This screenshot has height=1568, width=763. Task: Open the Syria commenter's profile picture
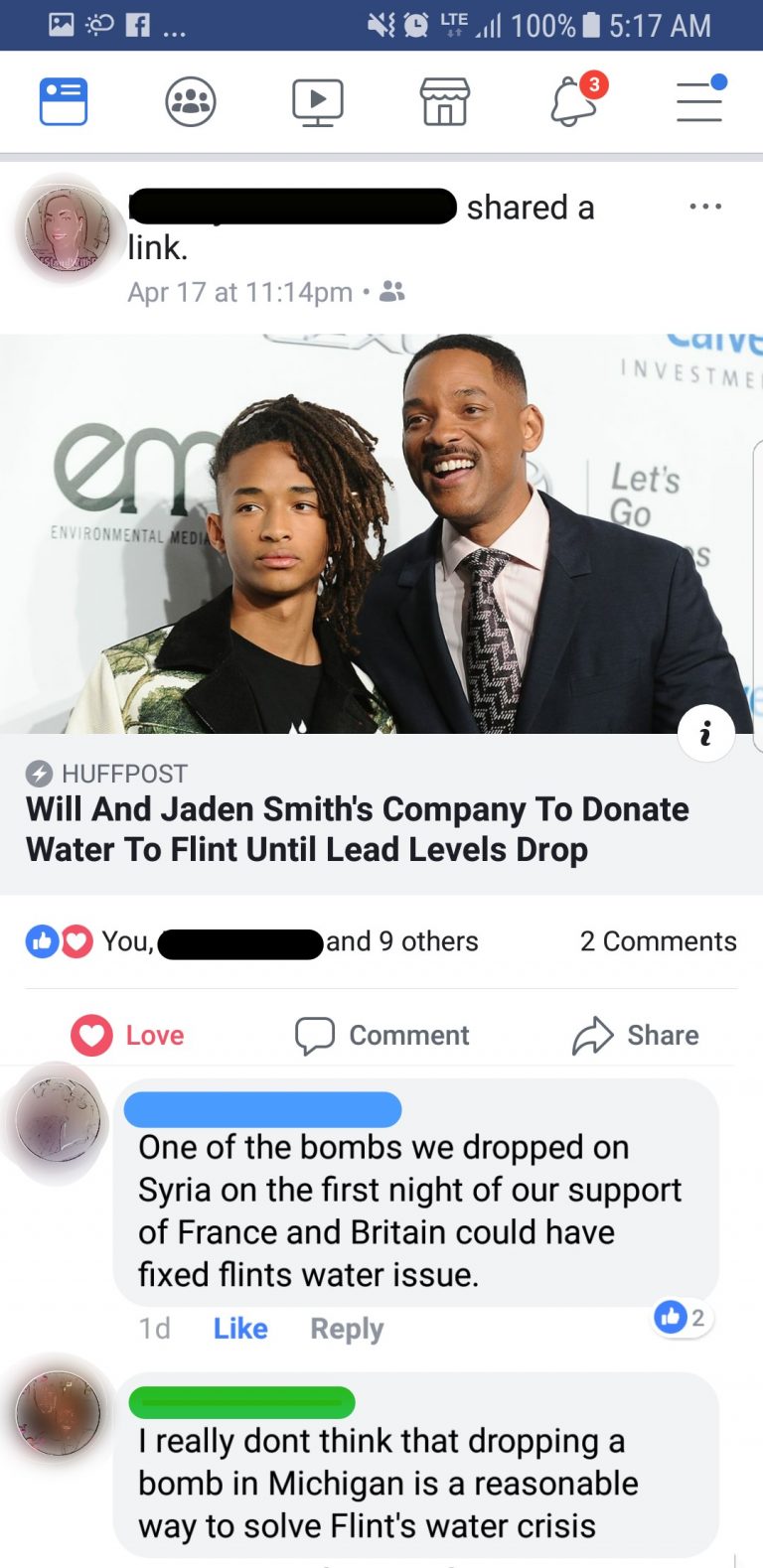point(59,1120)
